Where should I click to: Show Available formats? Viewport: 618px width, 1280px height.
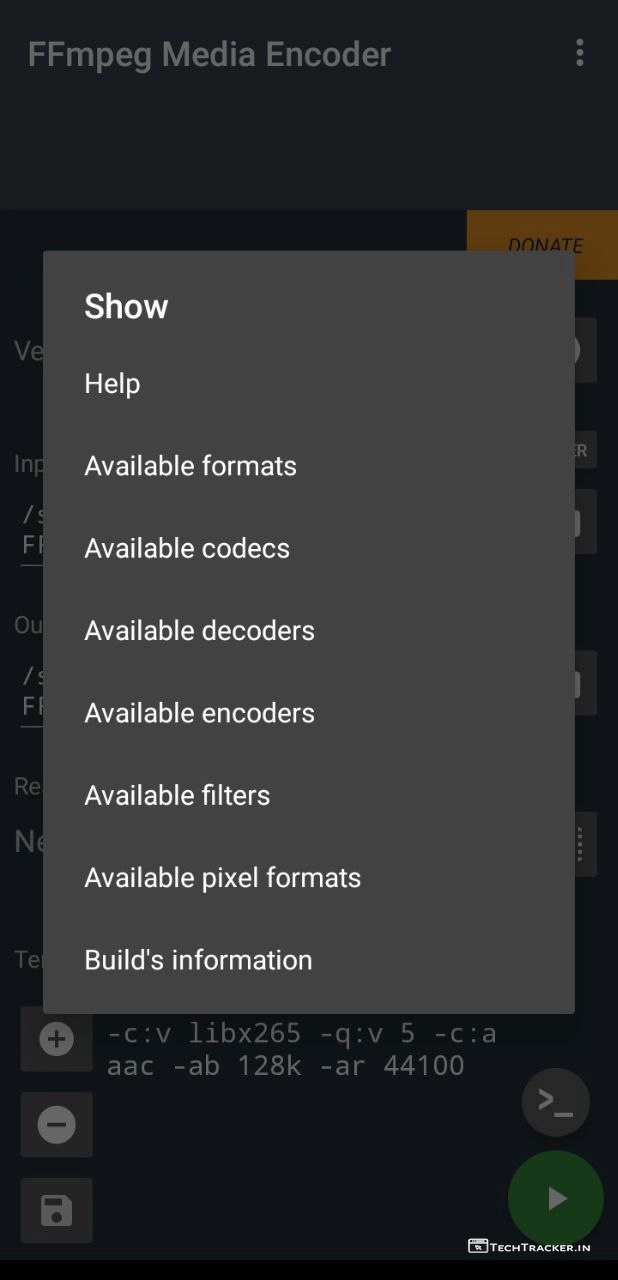point(190,466)
